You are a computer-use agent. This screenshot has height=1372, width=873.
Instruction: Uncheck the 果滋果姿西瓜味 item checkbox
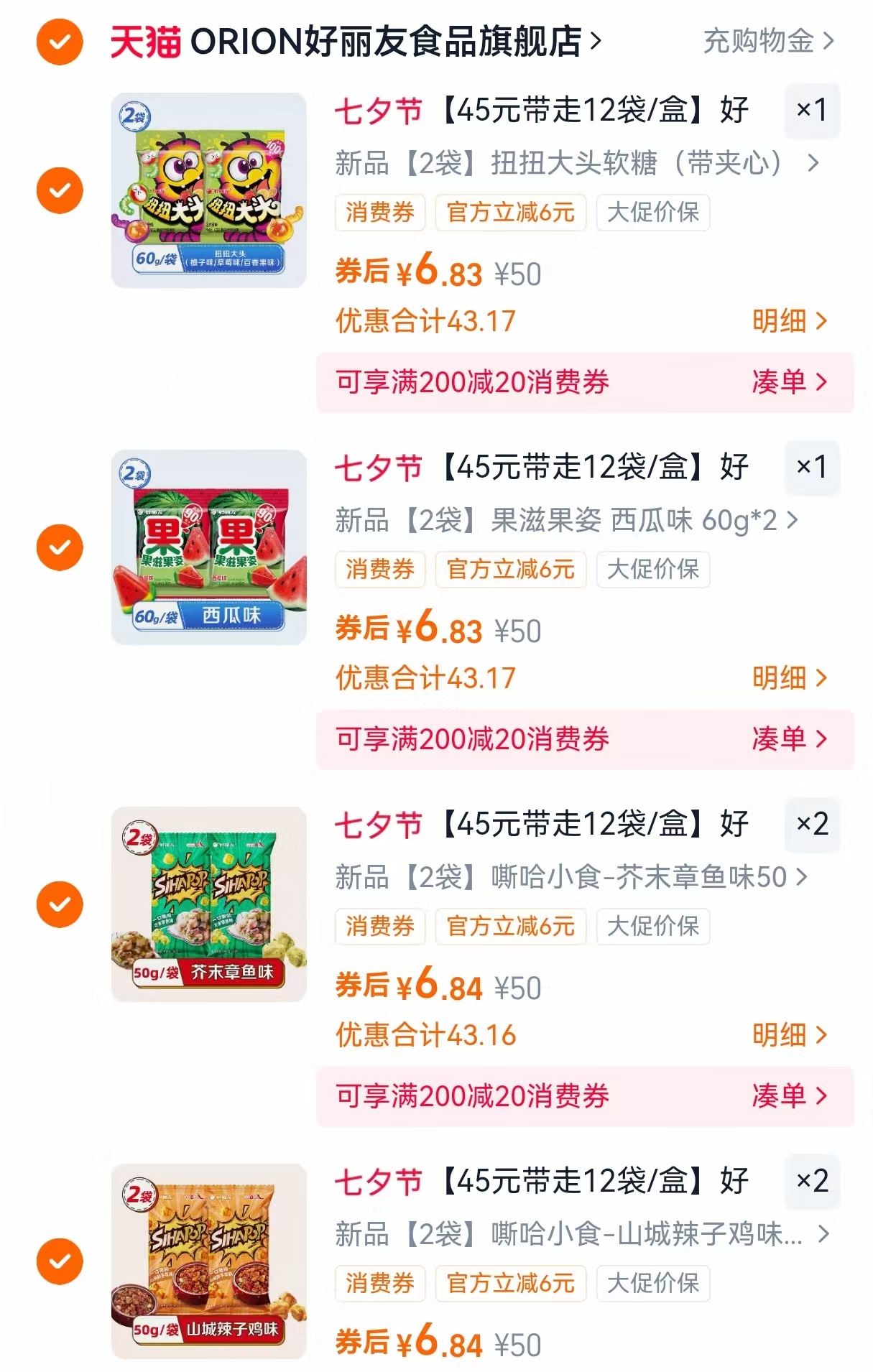pos(59,548)
